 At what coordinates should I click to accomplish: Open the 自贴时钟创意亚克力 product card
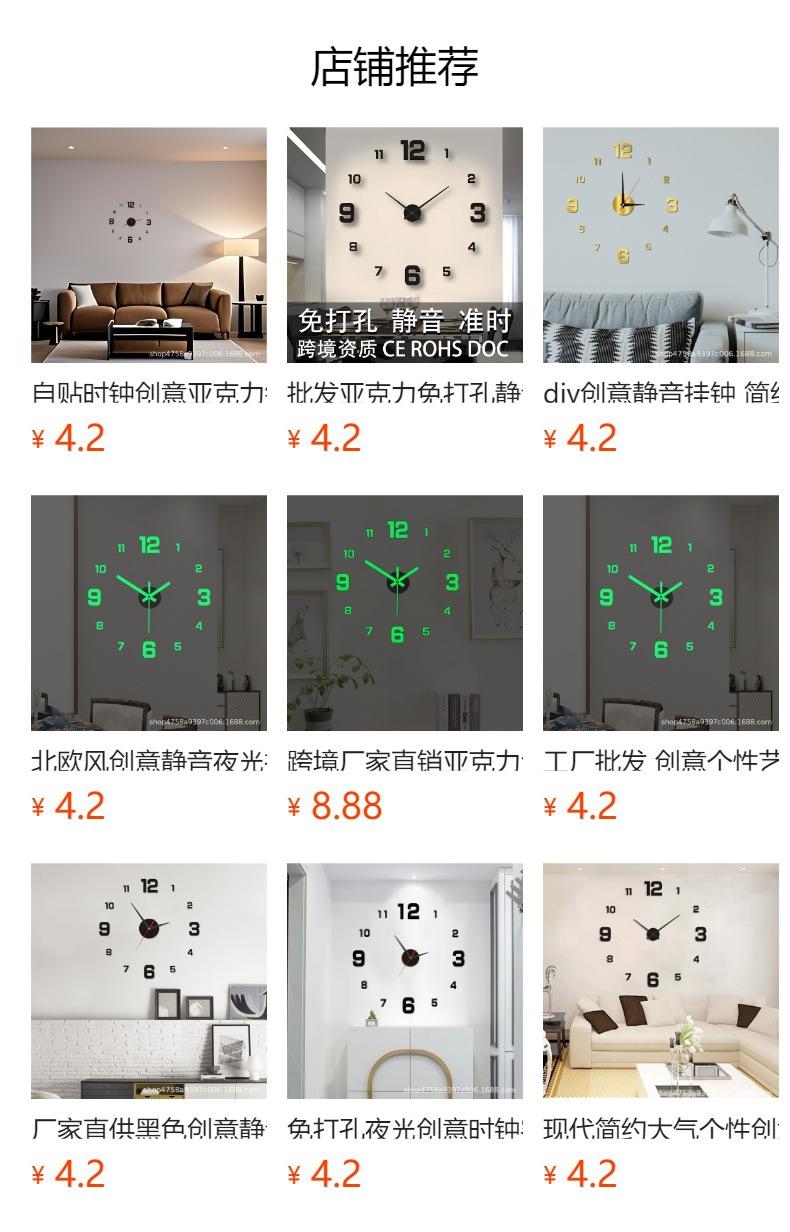point(149,292)
